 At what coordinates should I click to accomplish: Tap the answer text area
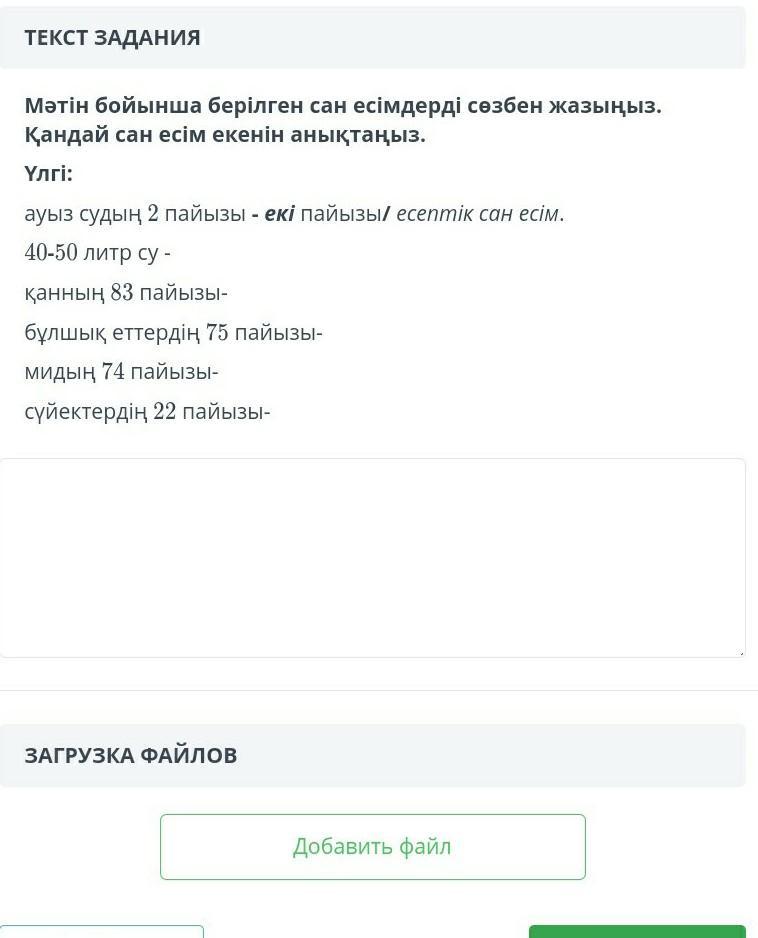coord(372,557)
